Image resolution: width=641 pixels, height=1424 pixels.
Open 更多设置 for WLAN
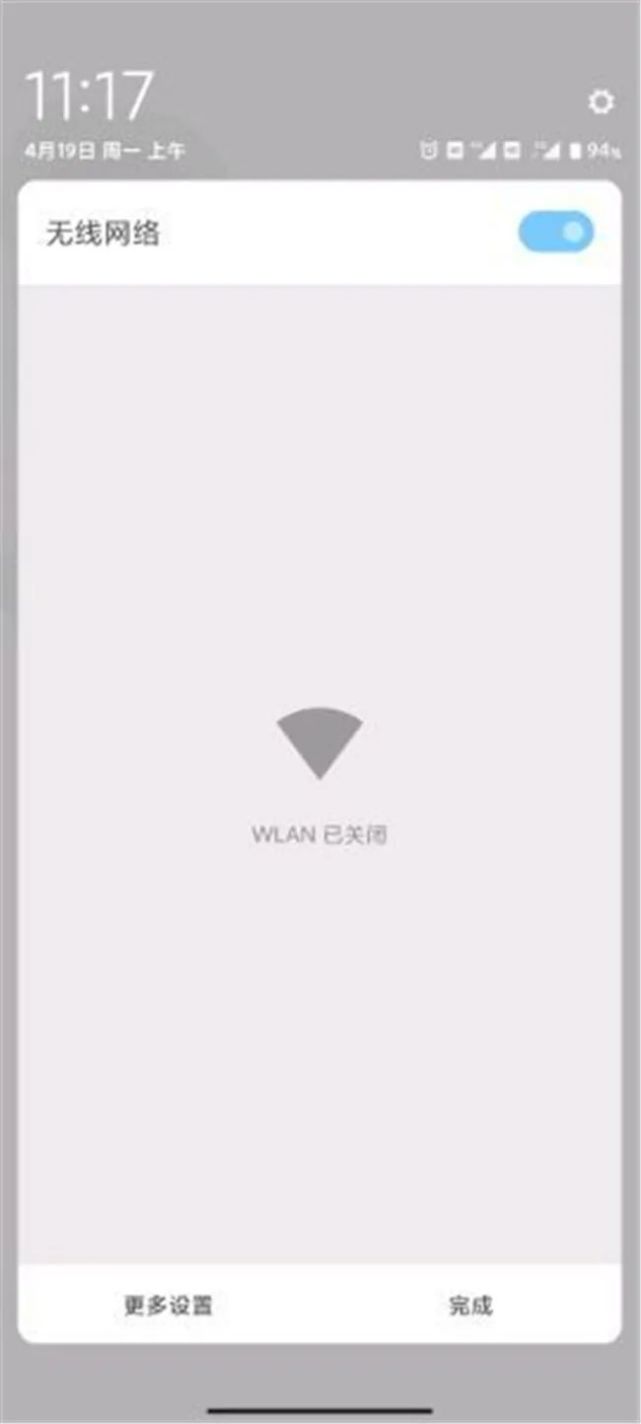point(168,1305)
